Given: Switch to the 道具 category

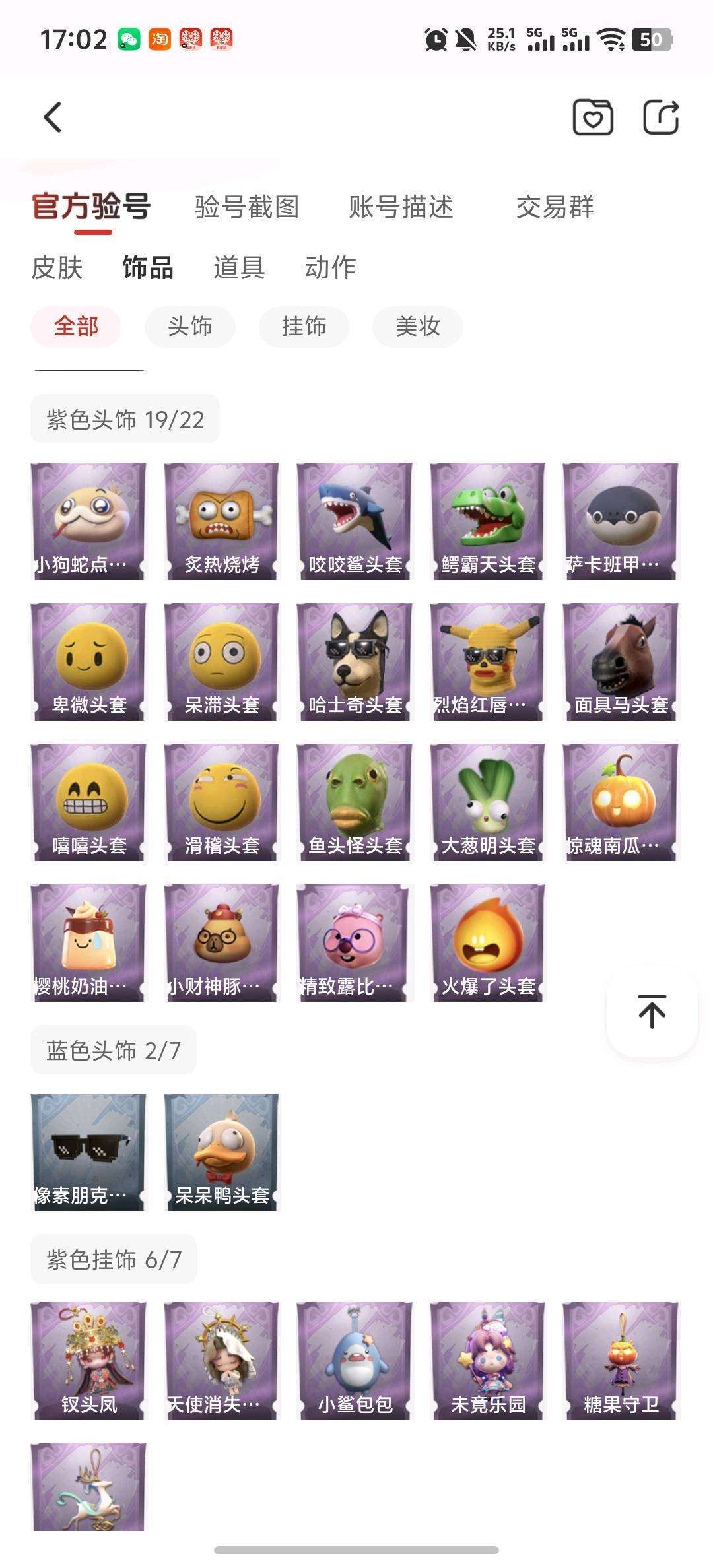Looking at the screenshot, I should point(239,268).
